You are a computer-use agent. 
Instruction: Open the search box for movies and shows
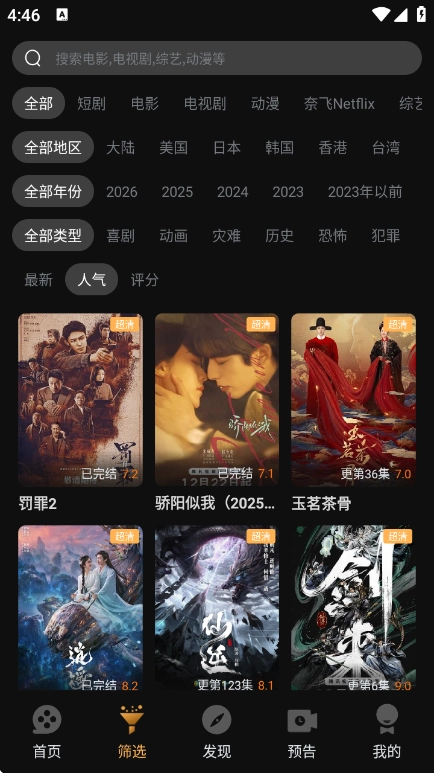[x=217, y=58]
